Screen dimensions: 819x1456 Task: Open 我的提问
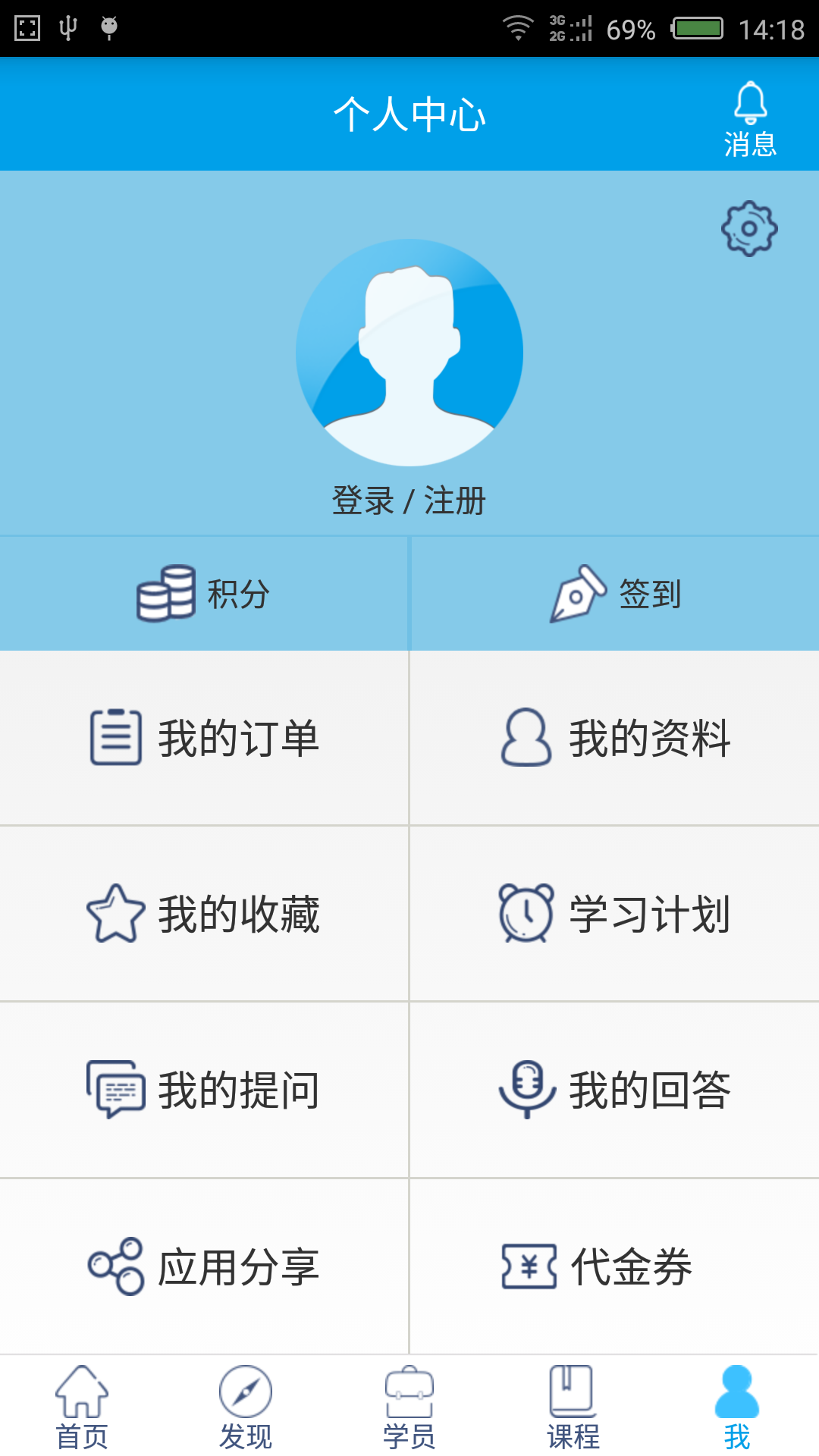(204, 1090)
